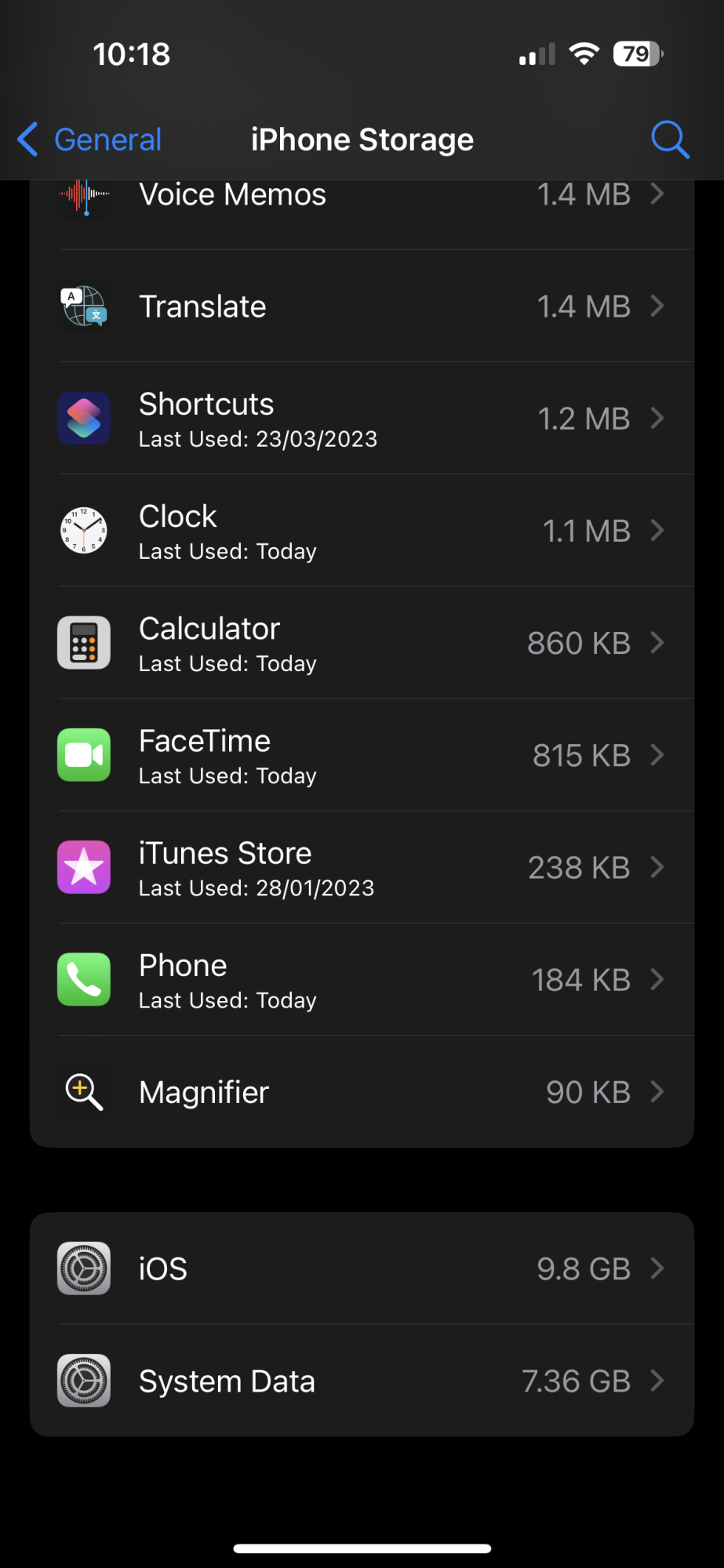Screen dimensions: 724x1568
Task: Select the Calculator storage entry
Action: (x=362, y=642)
